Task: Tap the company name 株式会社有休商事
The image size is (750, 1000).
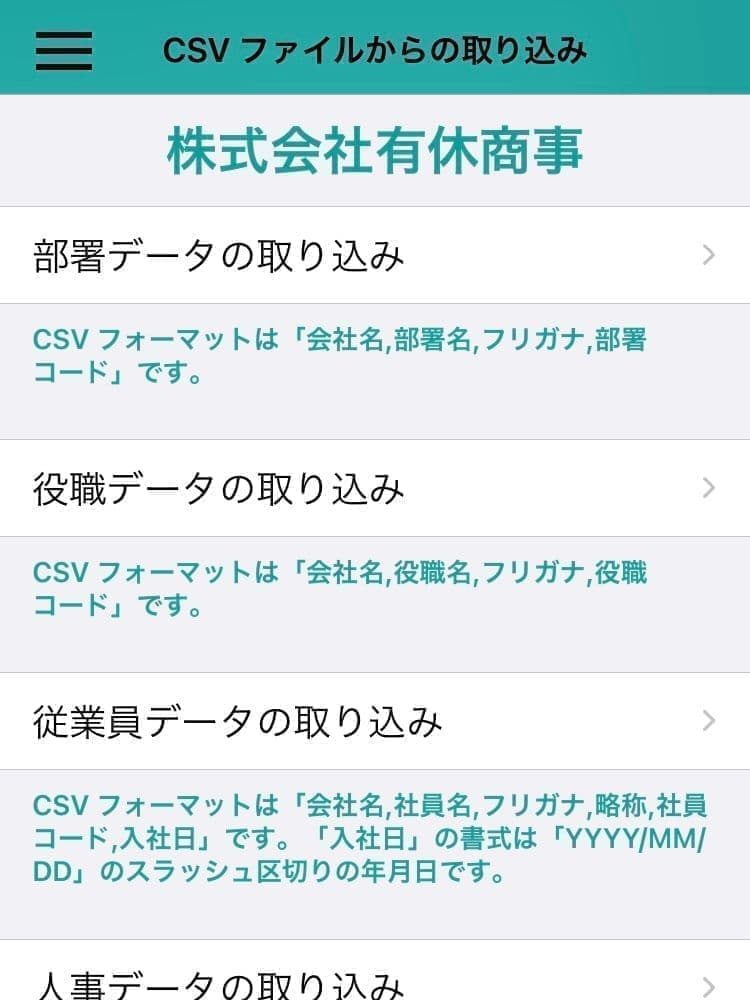Action: 375,150
